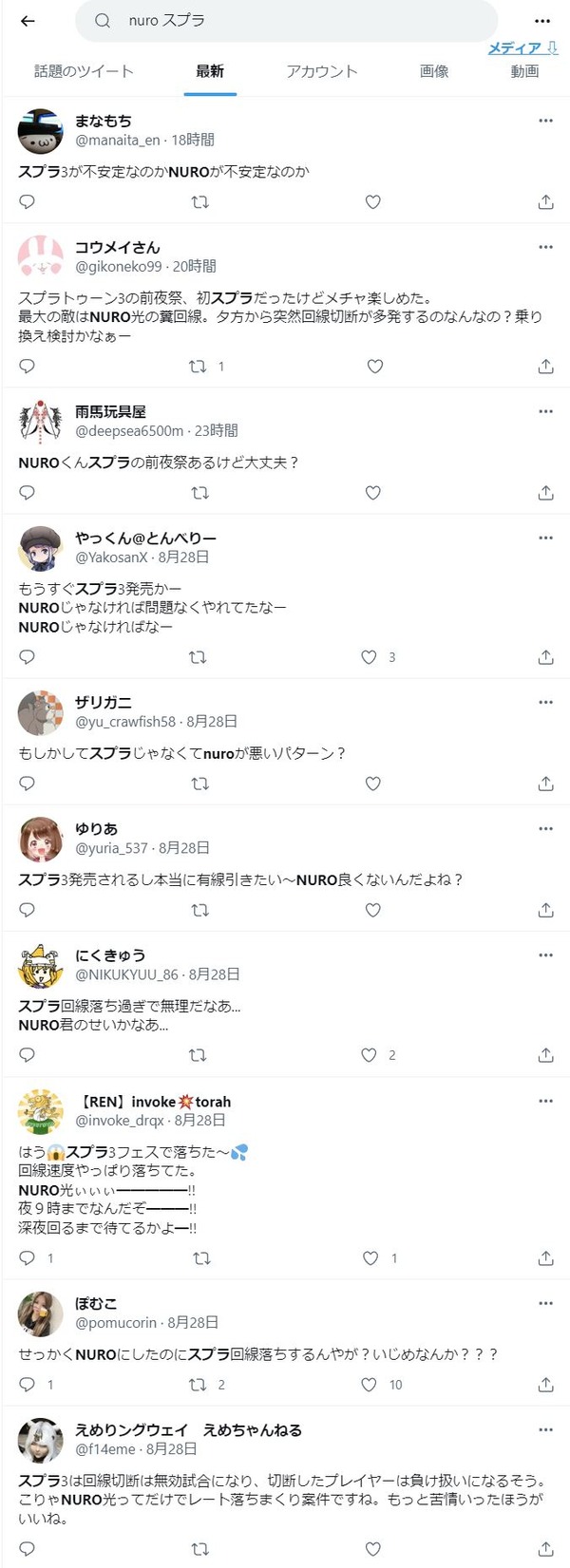The image size is (570, 1568).
Task: Open more options on えめりングウェイ's tweet
Action: pyautogui.click(x=545, y=1430)
